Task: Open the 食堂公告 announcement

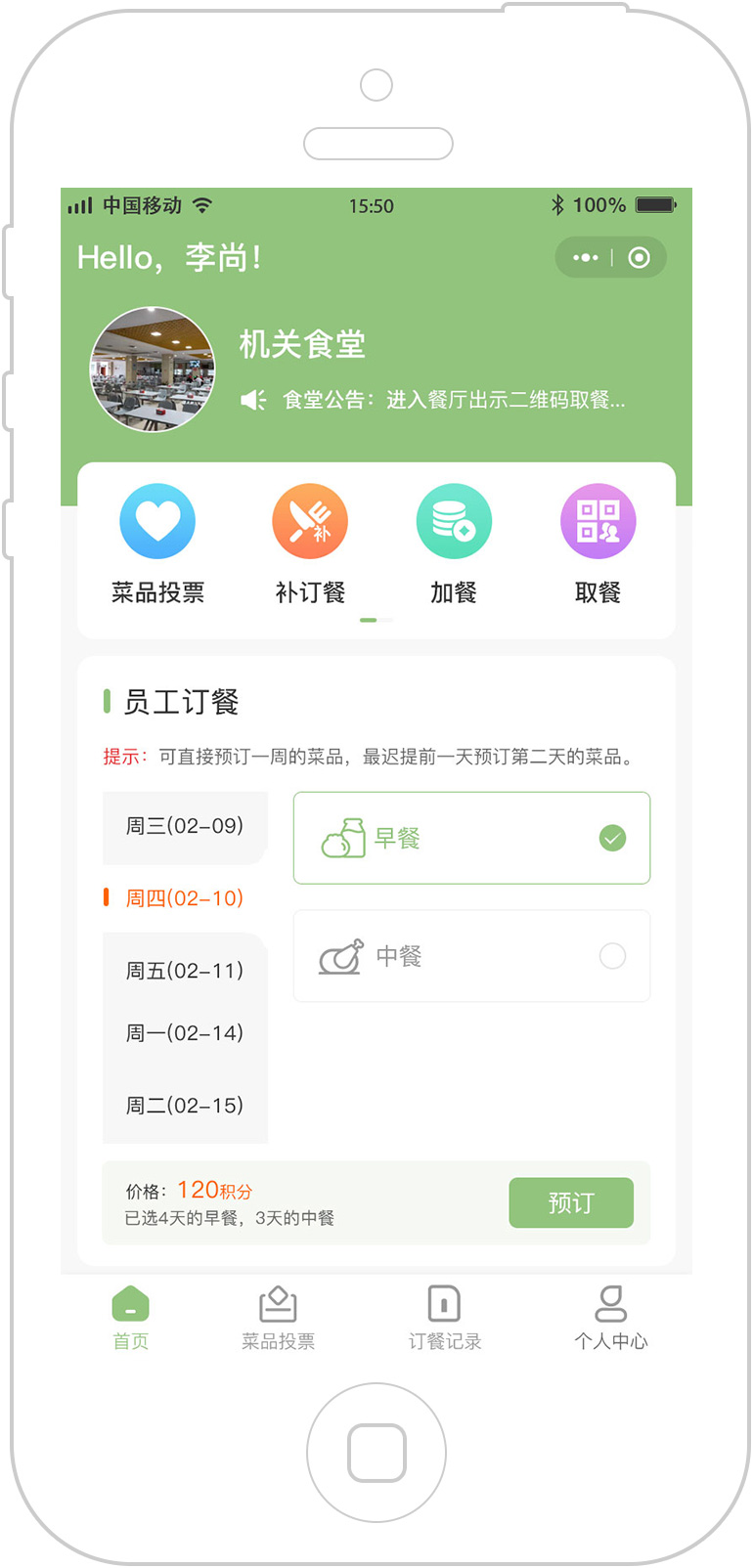Action: click(x=454, y=400)
